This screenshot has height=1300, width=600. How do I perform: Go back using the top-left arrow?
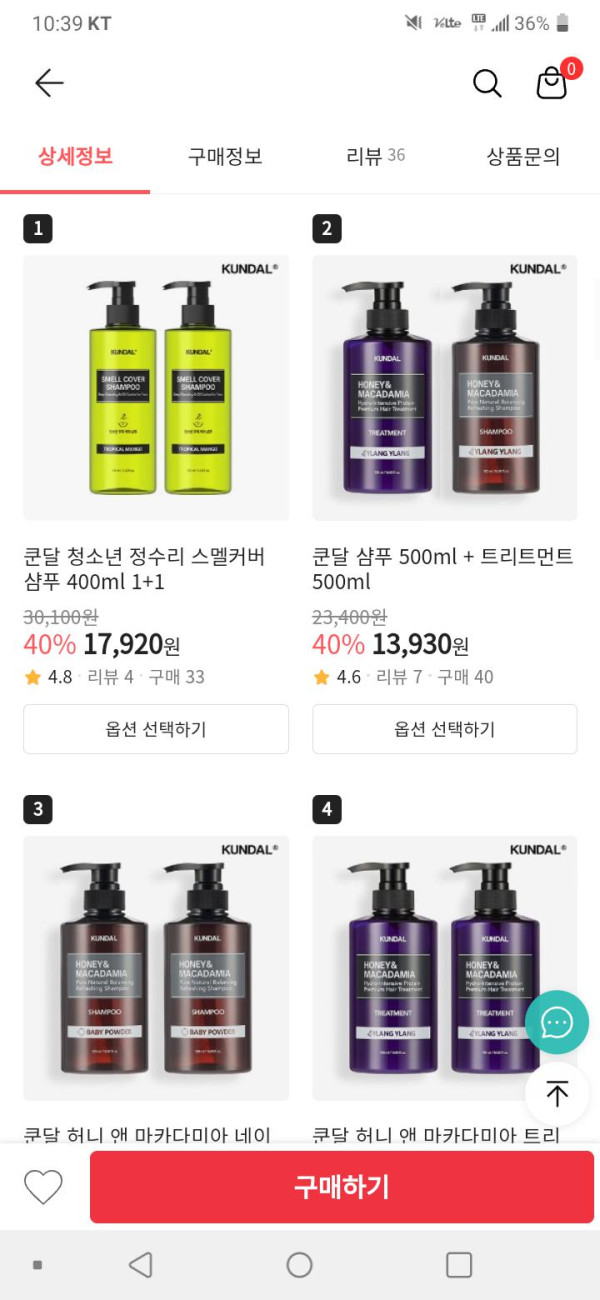tap(49, 83)
